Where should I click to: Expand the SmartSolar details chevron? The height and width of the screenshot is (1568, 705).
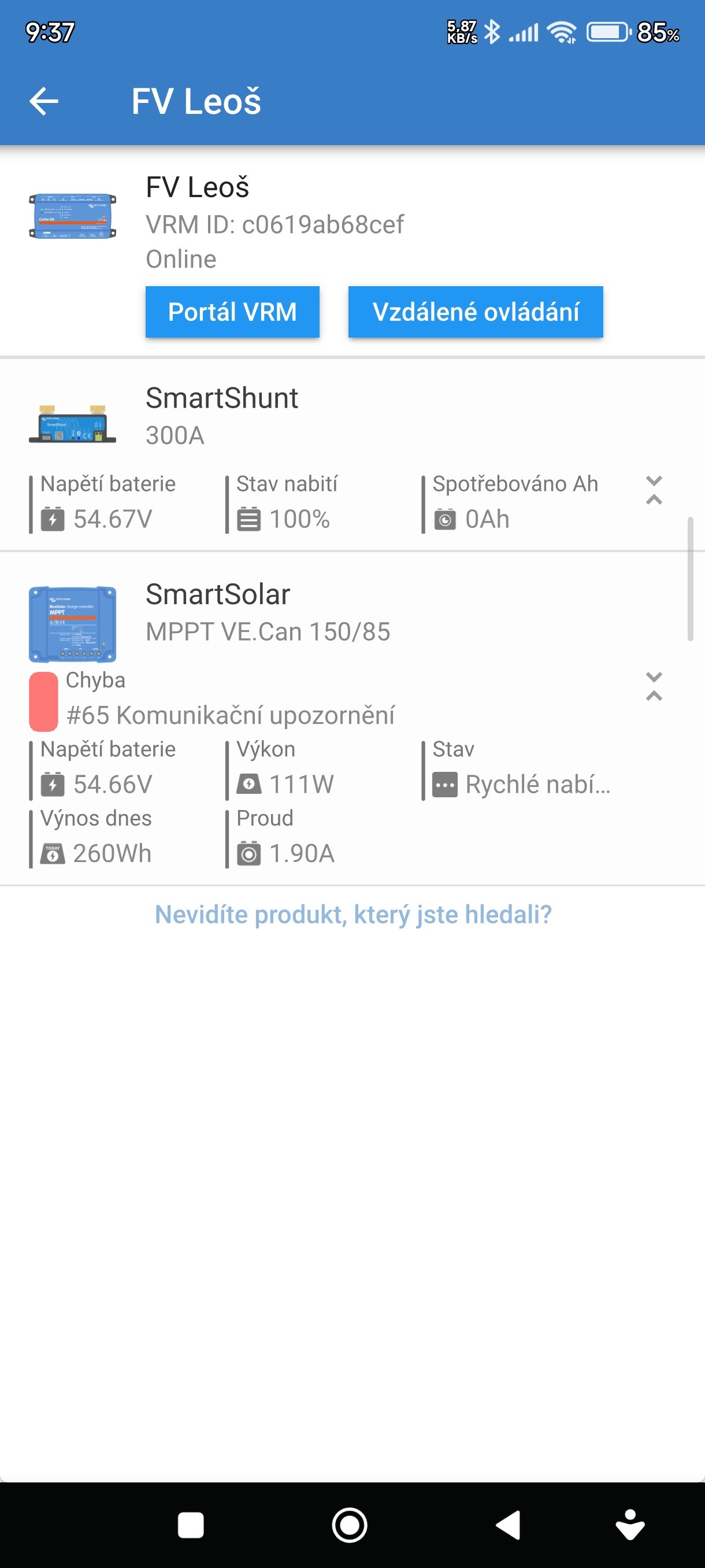[x=654, y=687]
